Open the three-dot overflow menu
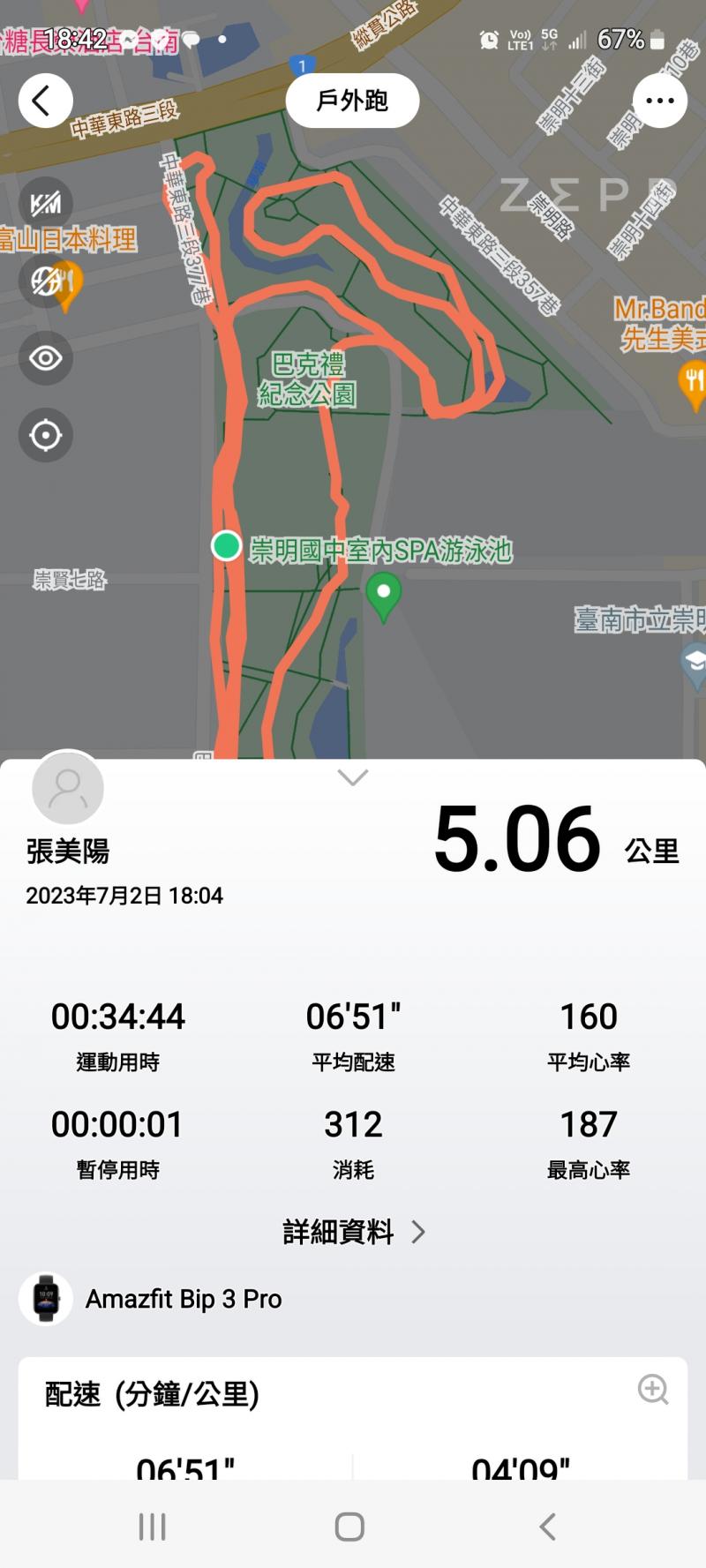 [x=659, y=101]
